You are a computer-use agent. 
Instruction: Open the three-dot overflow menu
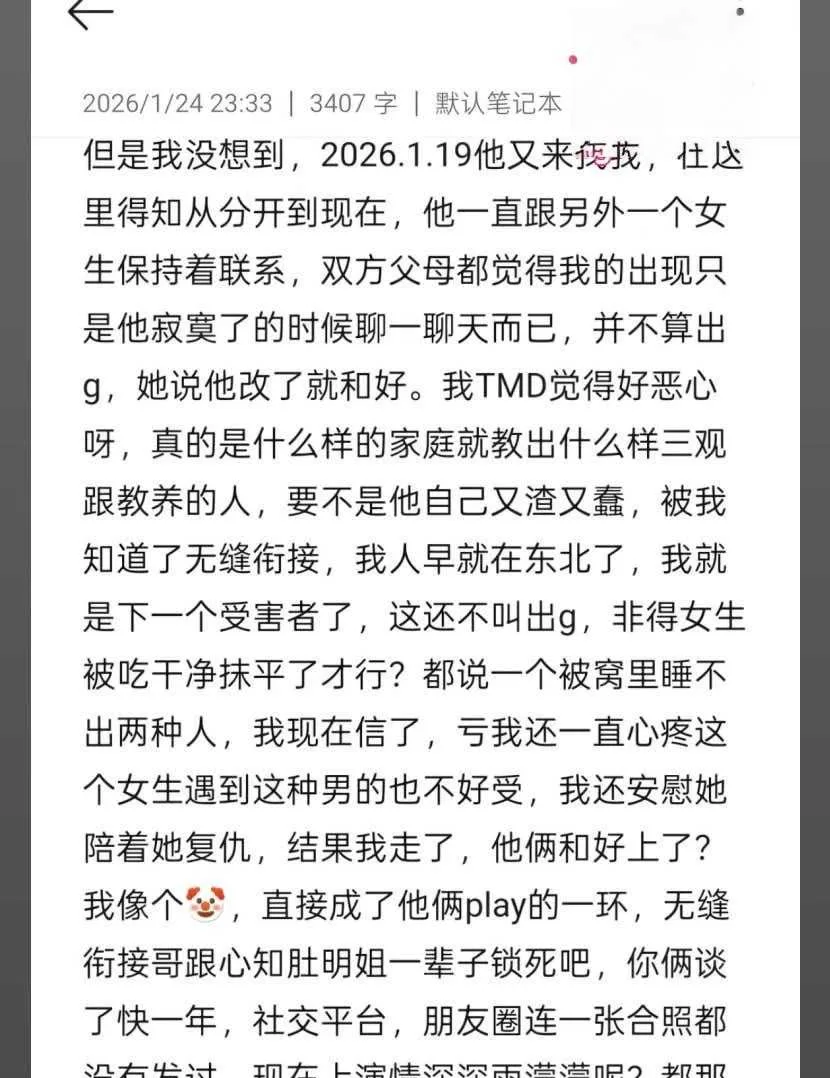click(740, 10)
